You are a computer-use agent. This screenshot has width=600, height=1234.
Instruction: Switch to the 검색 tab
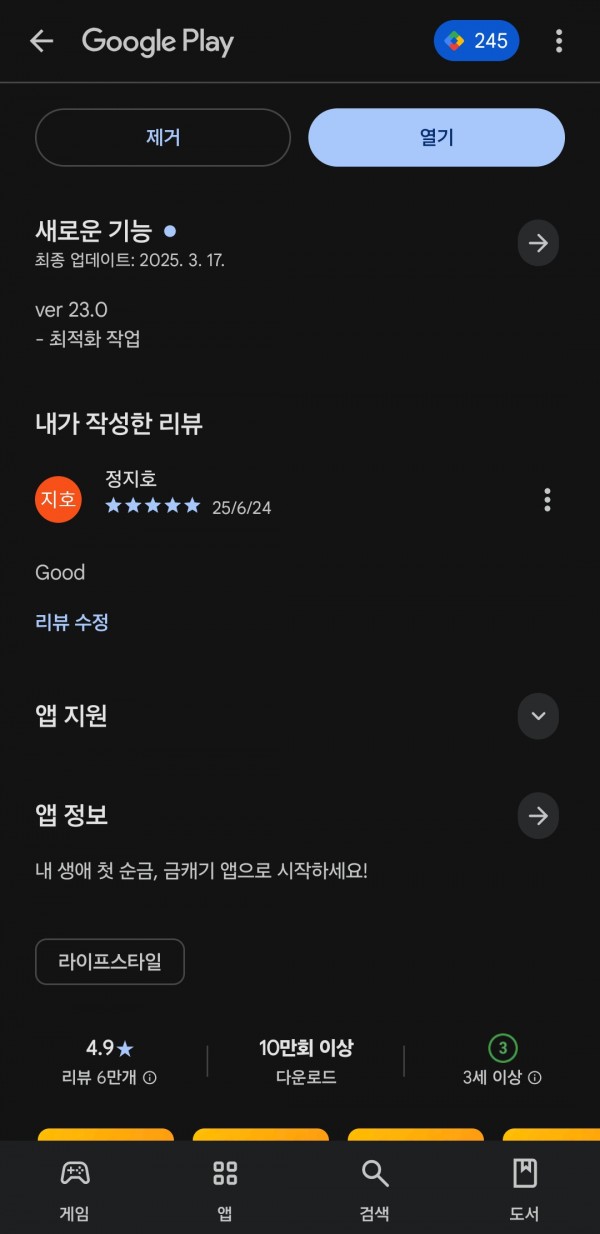[375, 1189]
